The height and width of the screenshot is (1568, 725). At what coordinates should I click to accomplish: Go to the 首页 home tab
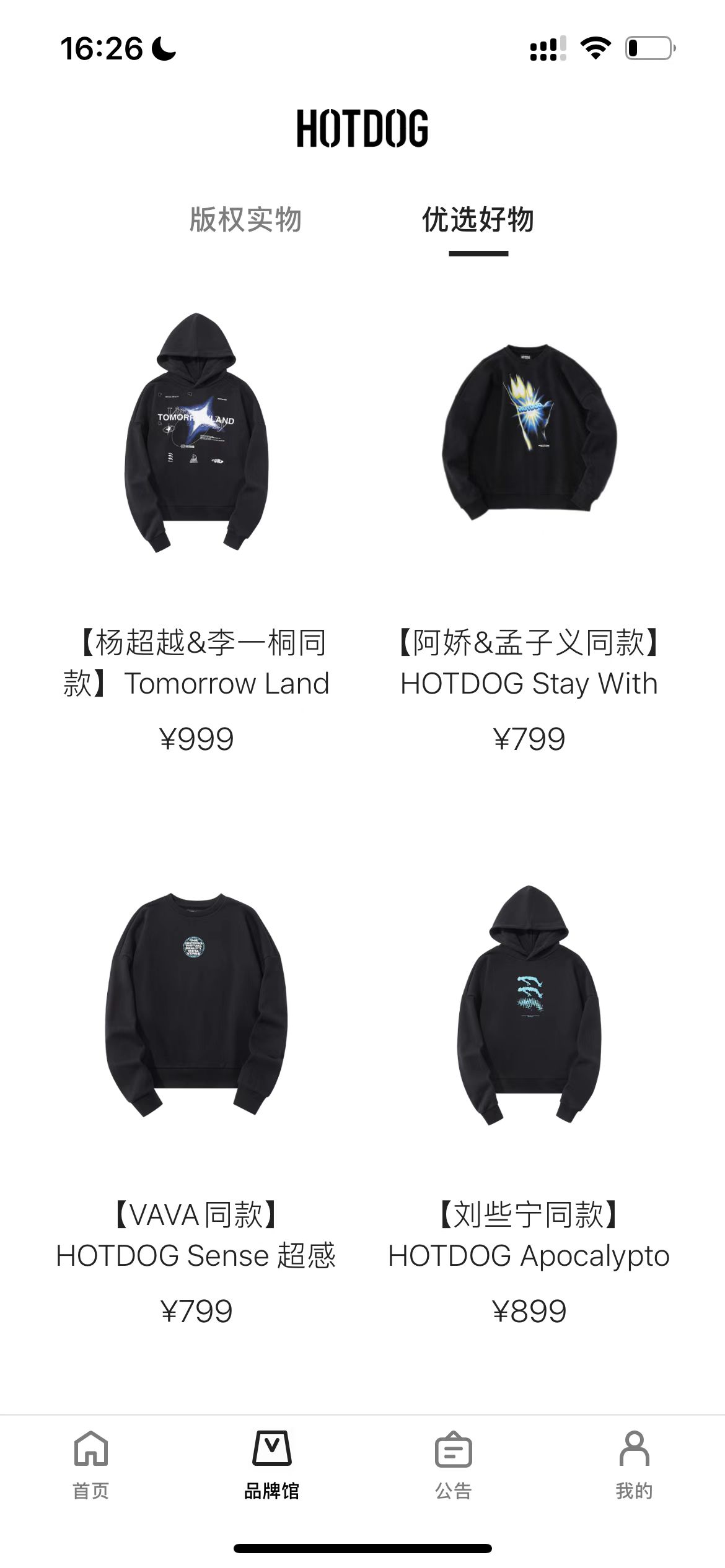coord(91,1465)
